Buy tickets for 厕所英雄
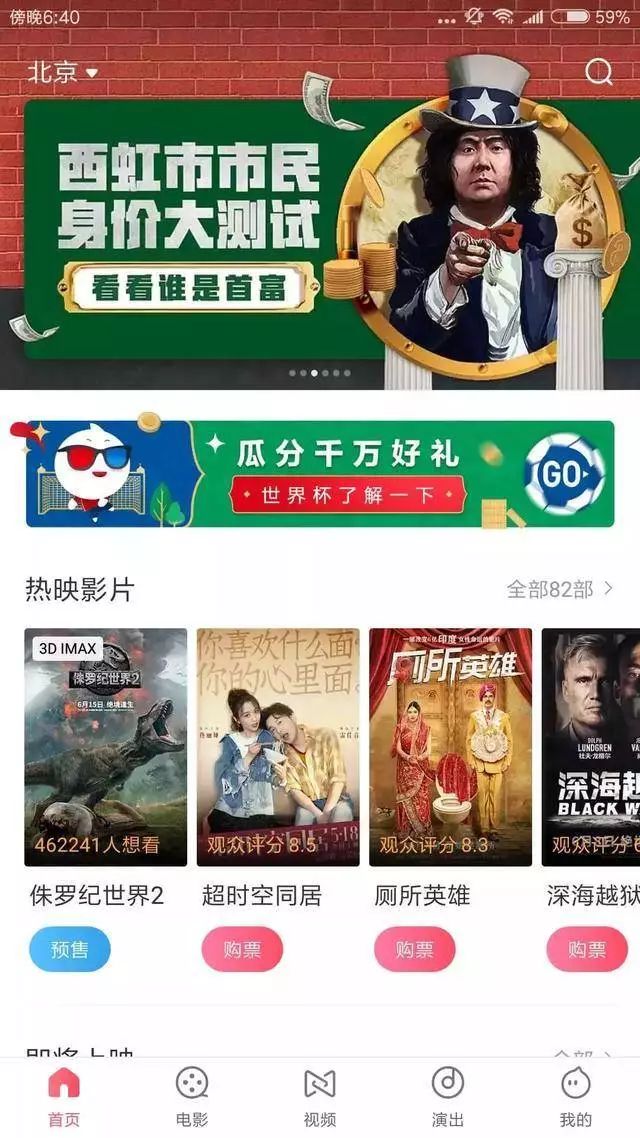 tap(414, 949)
